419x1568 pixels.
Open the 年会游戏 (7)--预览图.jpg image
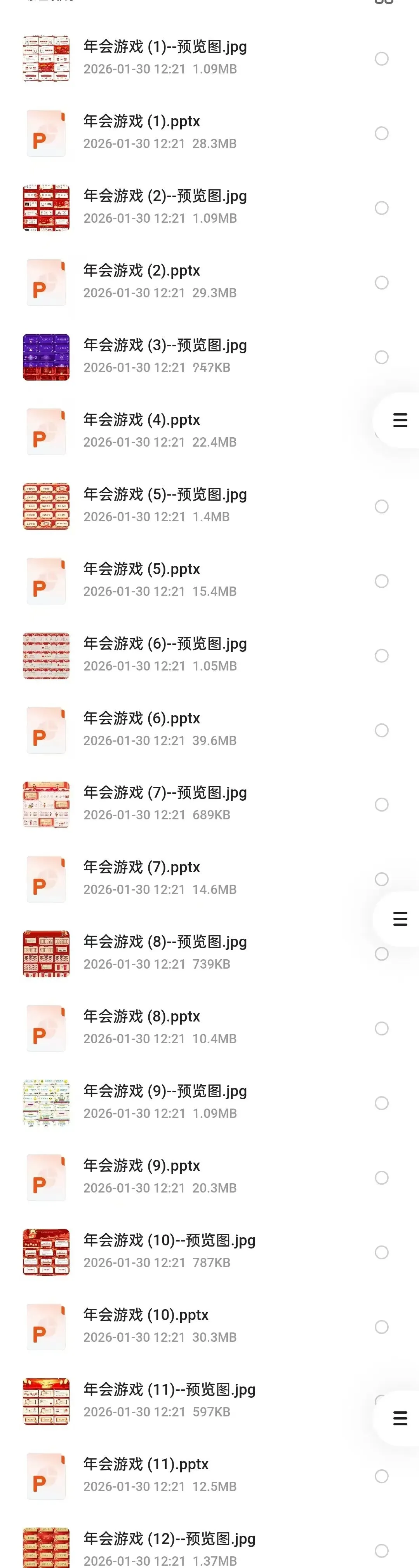pos(164,803)
